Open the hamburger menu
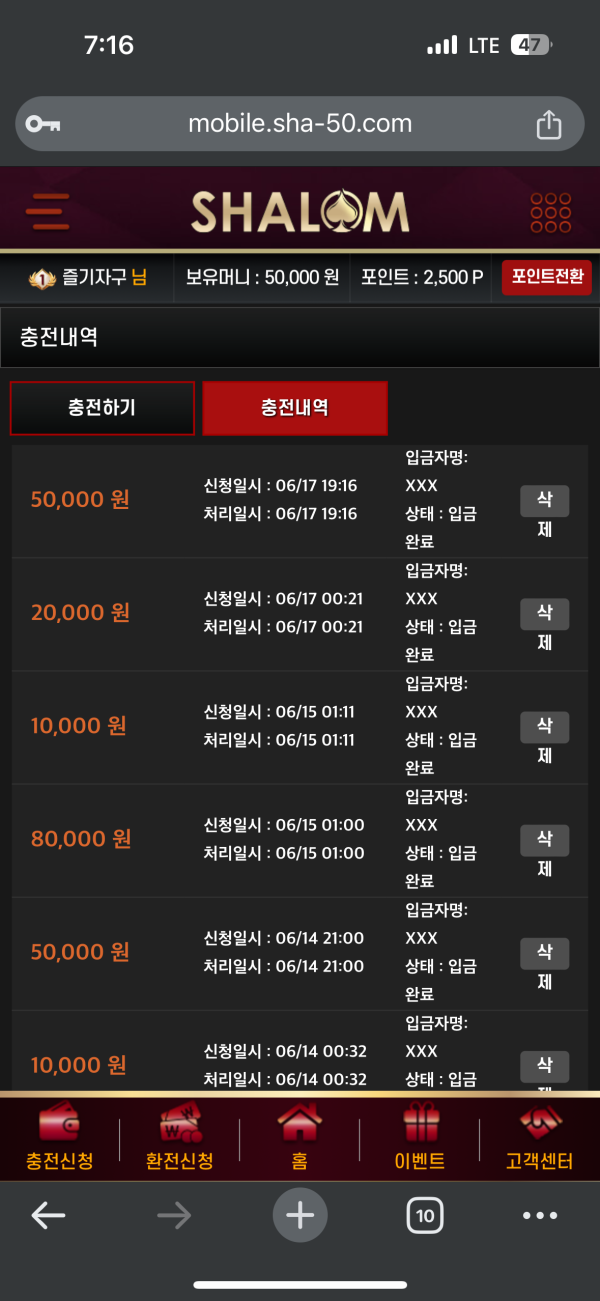This screenshot has width=600, height=1301. pos(48,211)
